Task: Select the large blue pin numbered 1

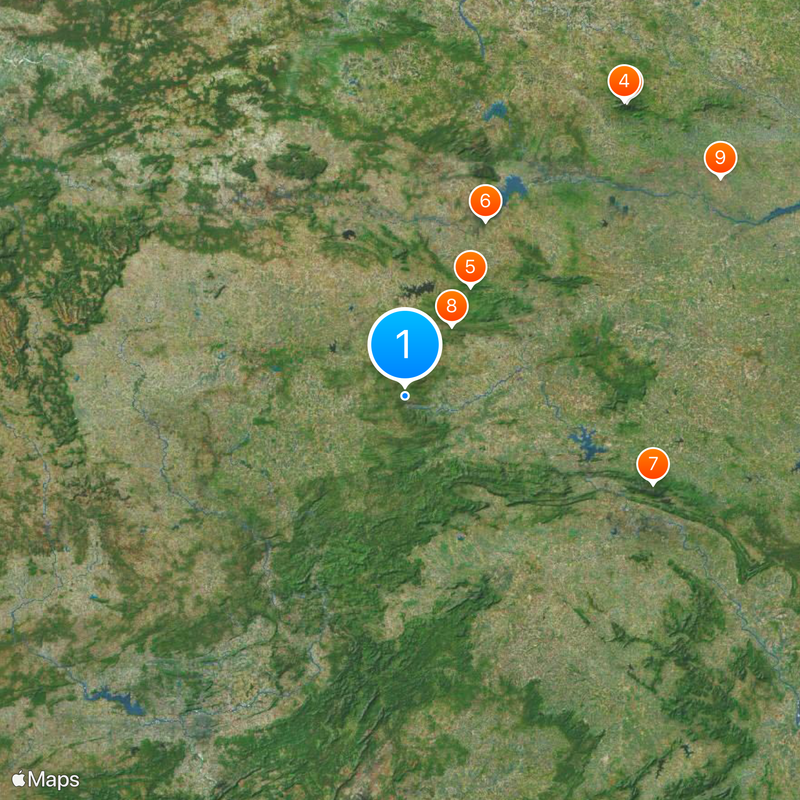Action: (x=405, y=345)
